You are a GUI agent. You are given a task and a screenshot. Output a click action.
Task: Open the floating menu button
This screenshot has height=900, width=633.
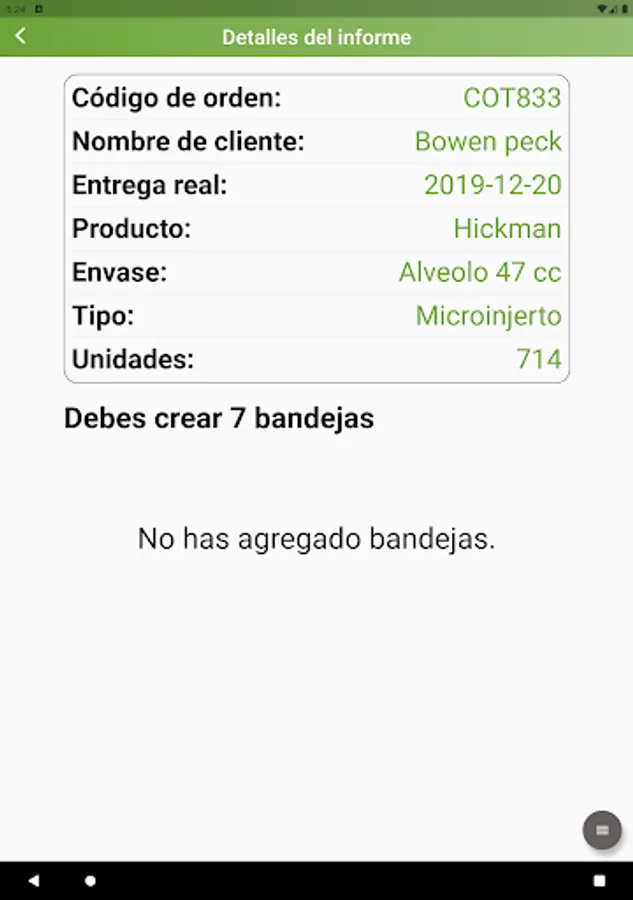pos(602,830)
